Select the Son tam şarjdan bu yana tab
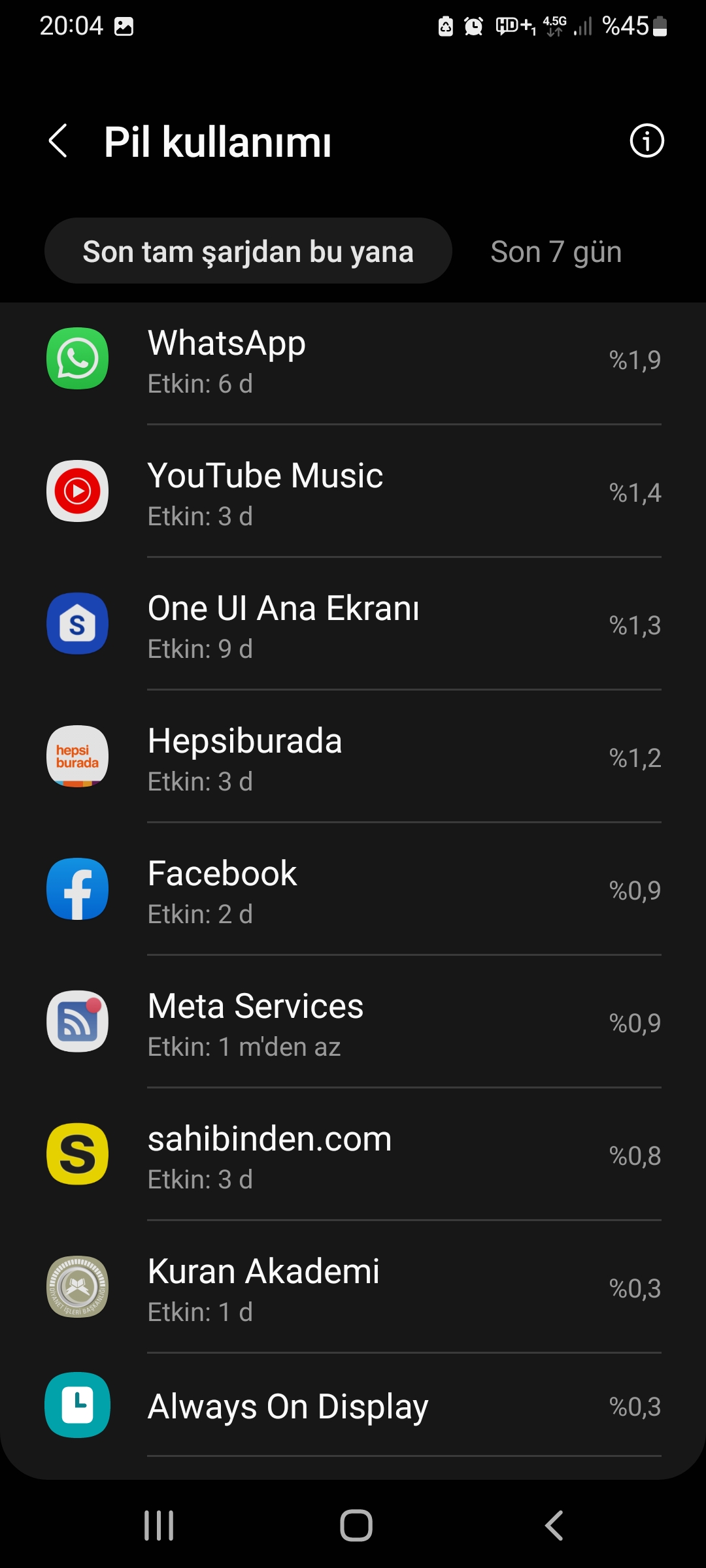Viewport: 706px width, 1568px height. coord(248,252)
